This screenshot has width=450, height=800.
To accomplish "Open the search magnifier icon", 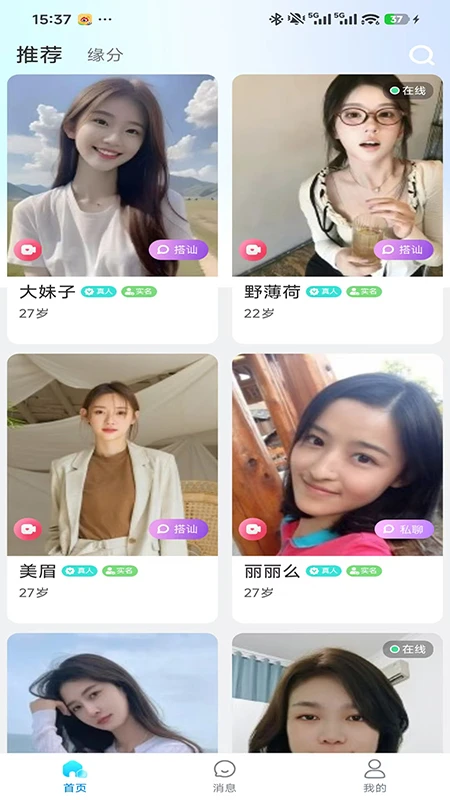I will click(x=421, y=55).
